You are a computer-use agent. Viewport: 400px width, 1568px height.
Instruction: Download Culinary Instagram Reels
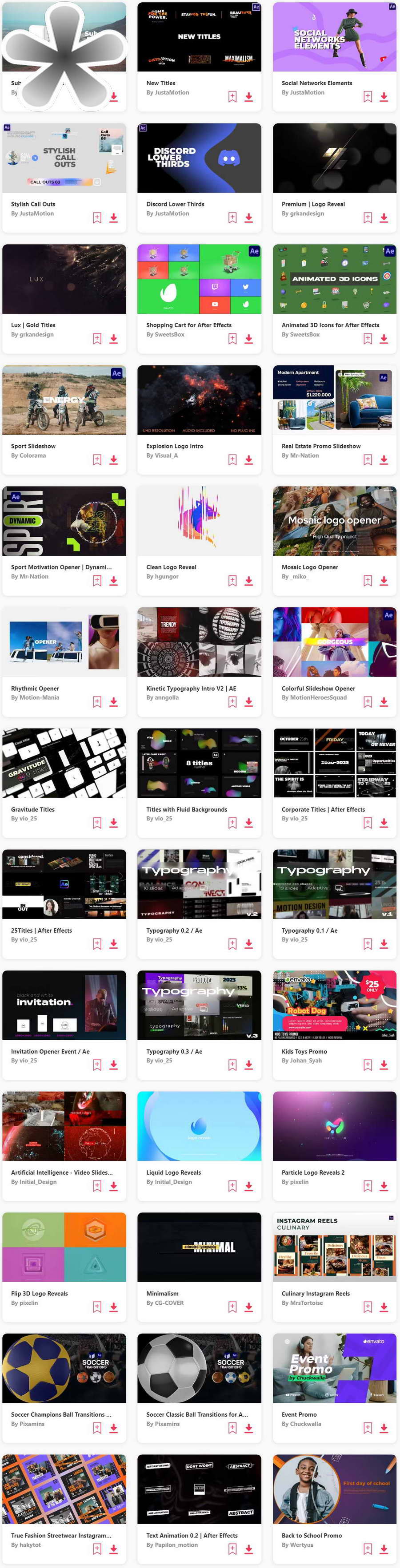(x=384, y=1307)
